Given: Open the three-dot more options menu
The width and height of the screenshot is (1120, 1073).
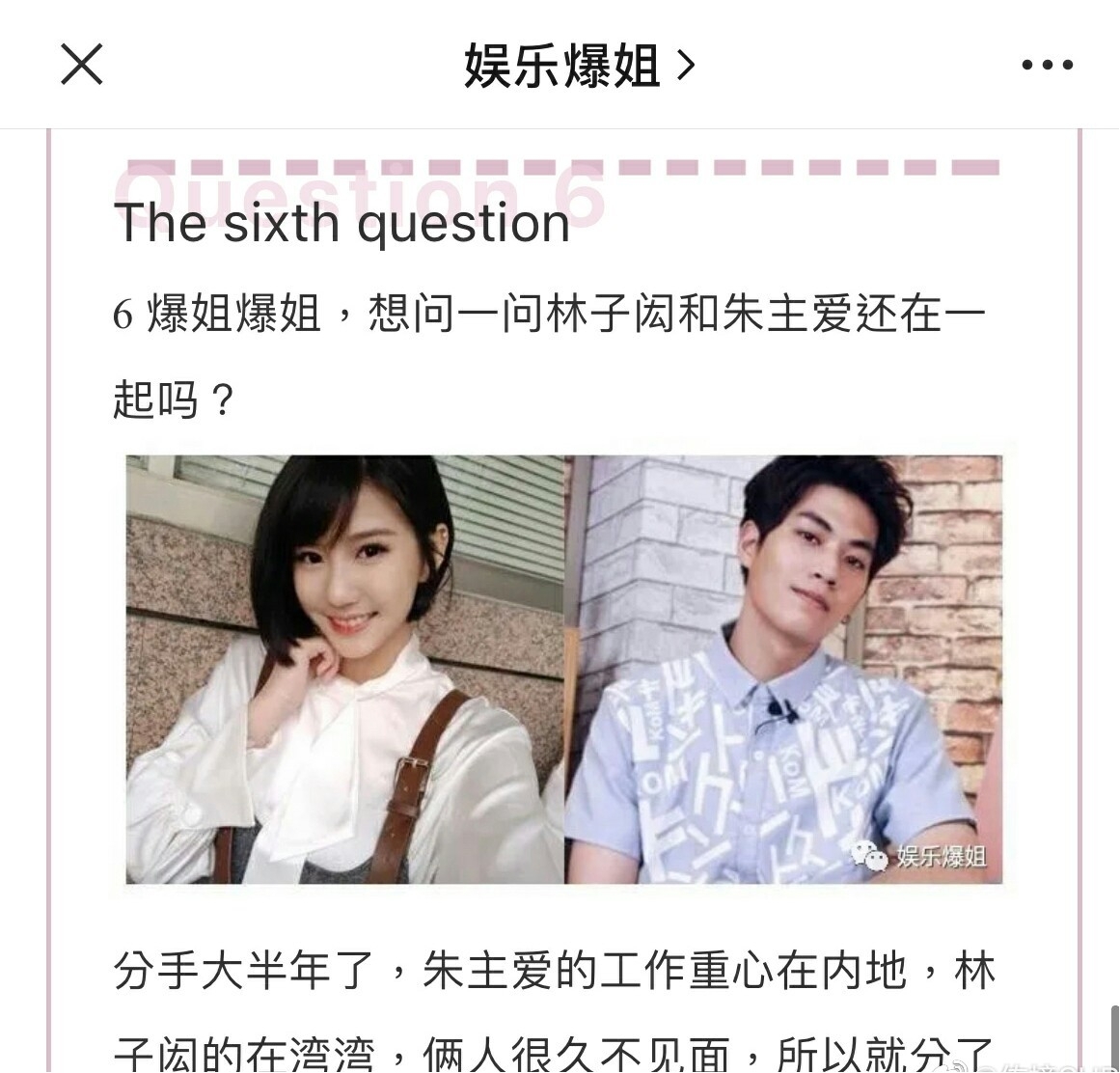Looking at the screenshot, I should [1047, 65].
